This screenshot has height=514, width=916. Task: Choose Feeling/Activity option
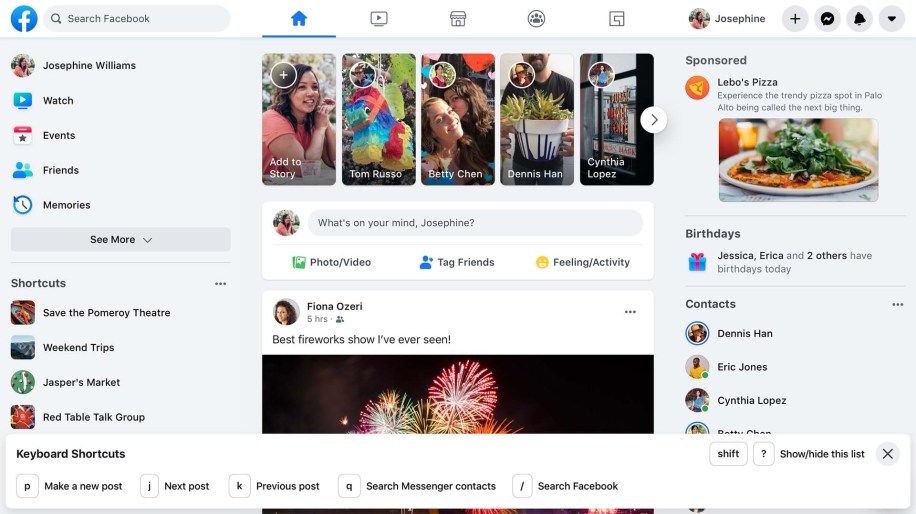click(583, 262)
